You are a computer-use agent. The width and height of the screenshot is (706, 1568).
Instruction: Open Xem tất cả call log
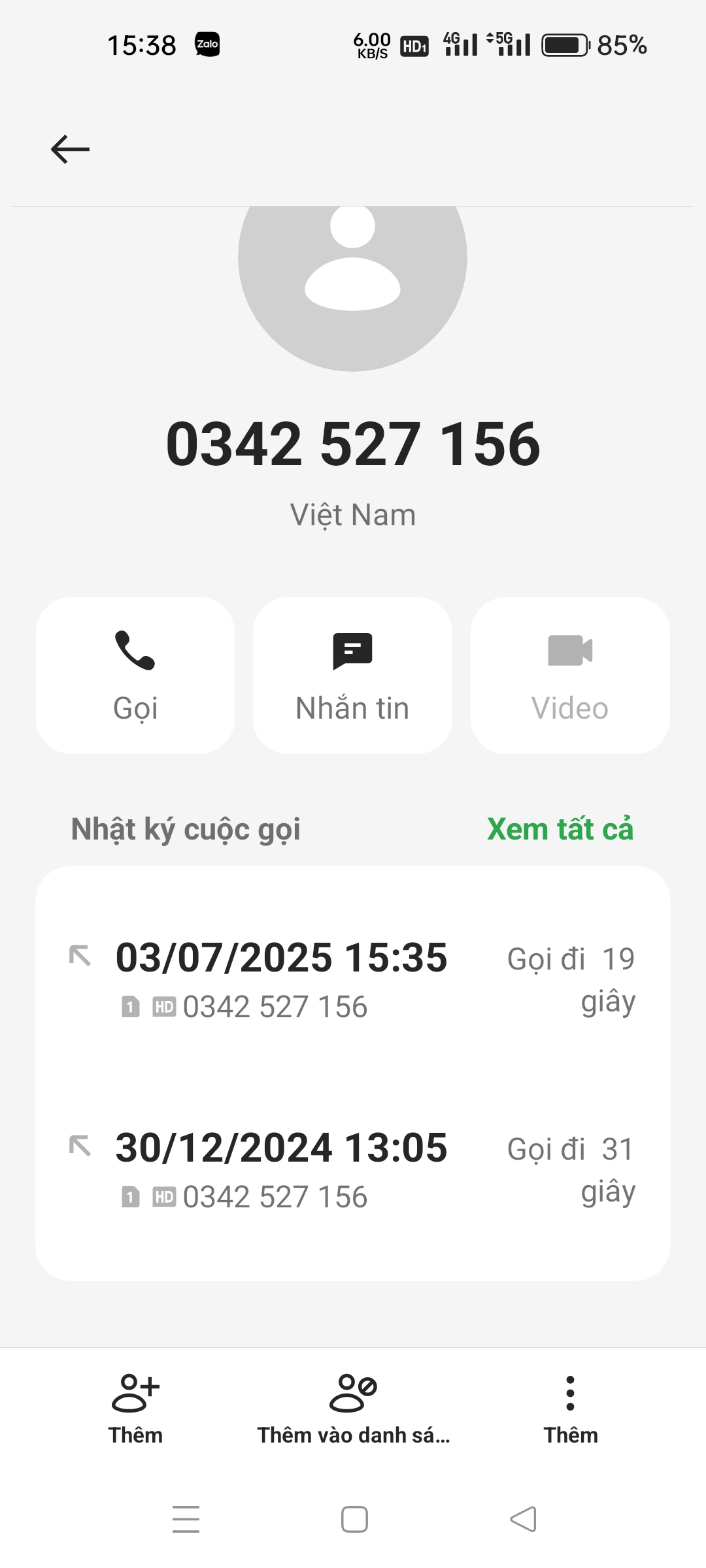coord(560,829)
